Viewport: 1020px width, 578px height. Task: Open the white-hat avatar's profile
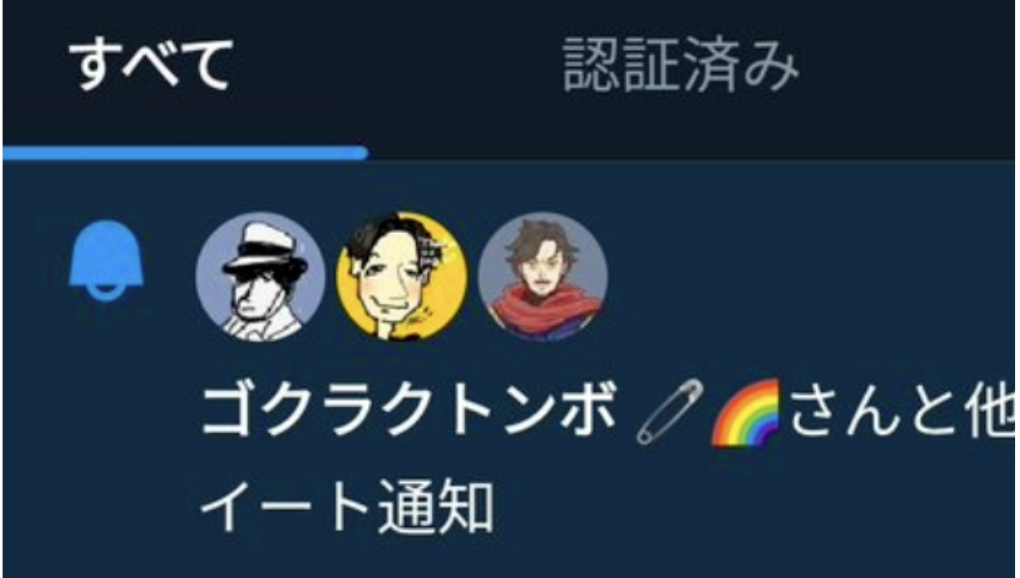(x=260, y=277)
